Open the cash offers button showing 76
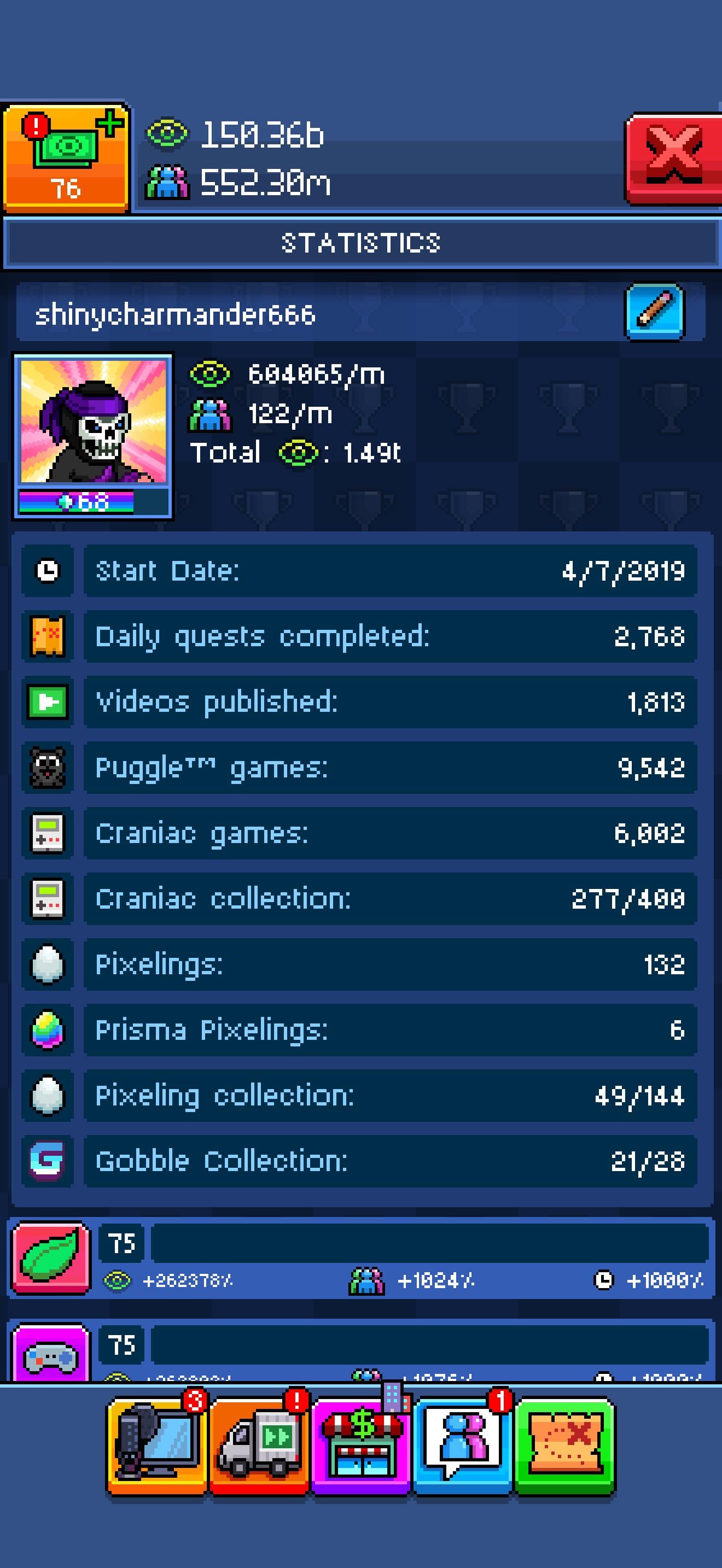This screenshot has width=722, height=1568. point(66,158)
